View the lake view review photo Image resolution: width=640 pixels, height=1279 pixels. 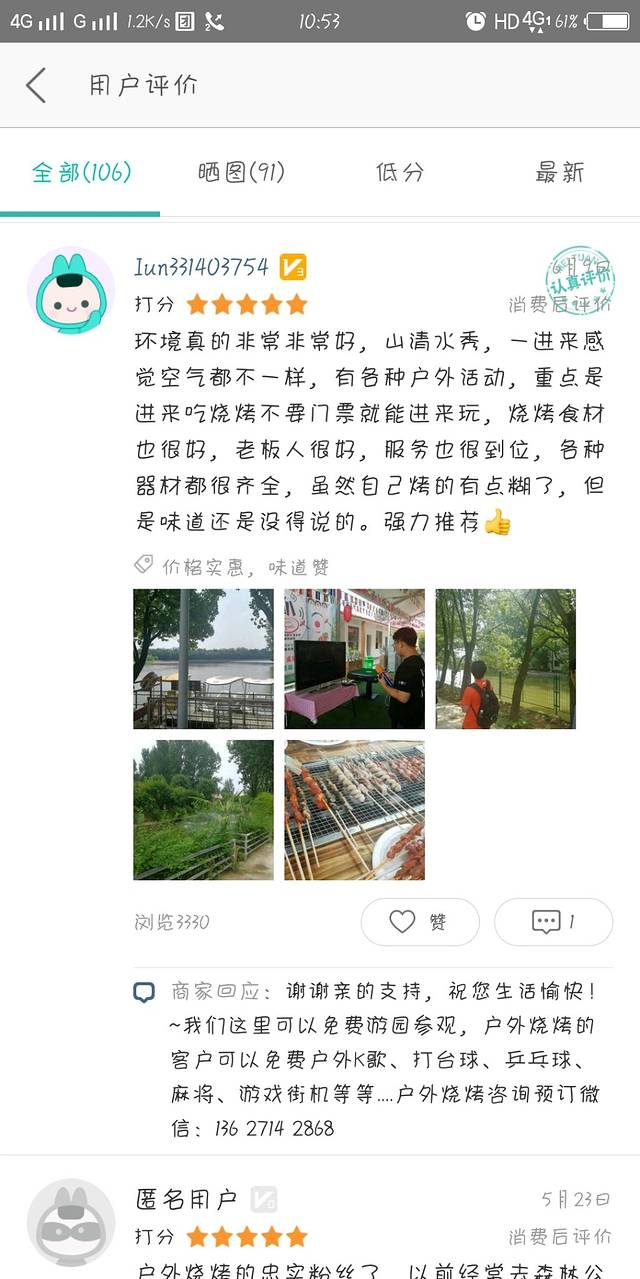(x=203, y=658)
